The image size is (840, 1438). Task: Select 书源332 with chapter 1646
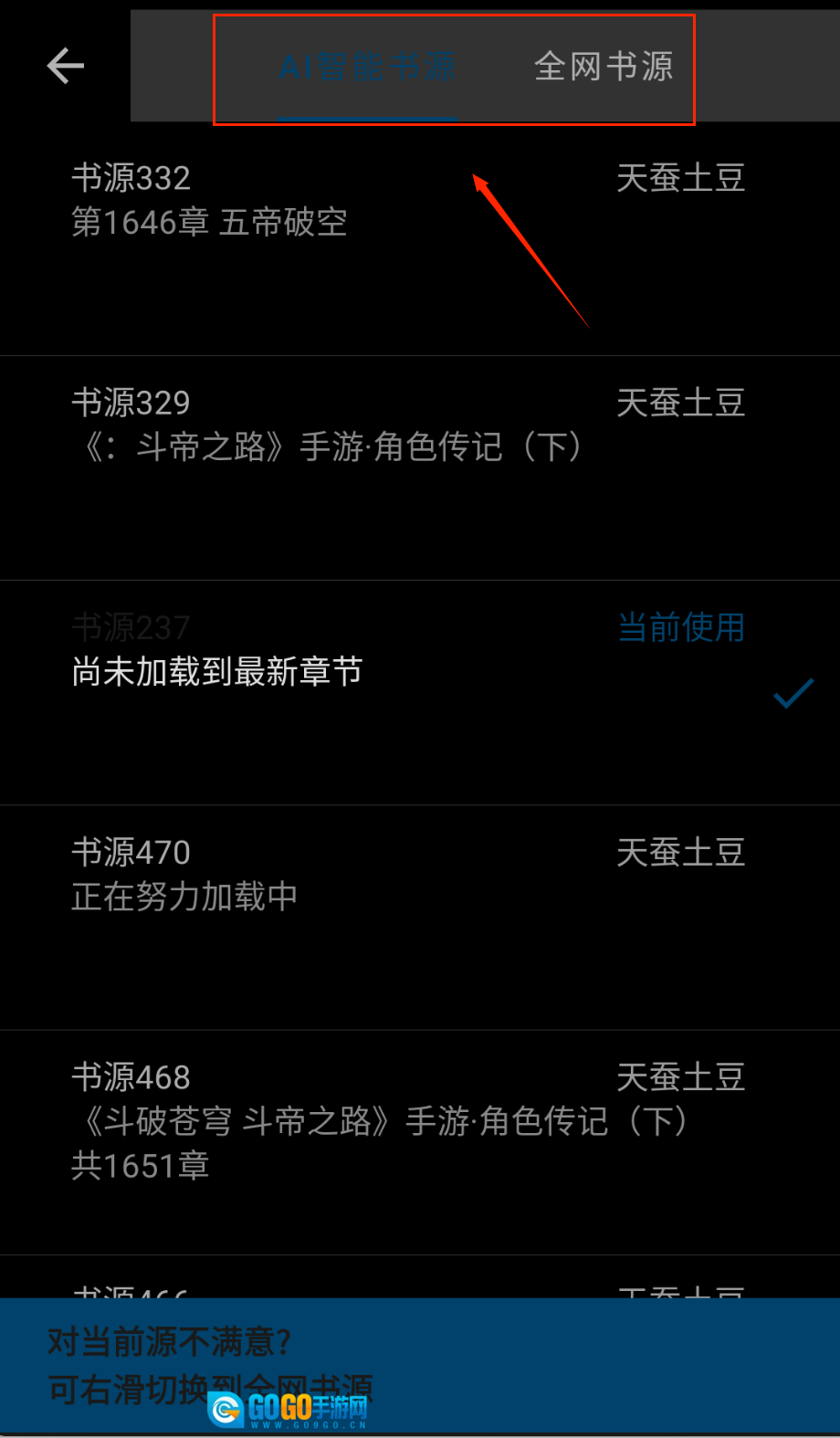click(420, 237)
